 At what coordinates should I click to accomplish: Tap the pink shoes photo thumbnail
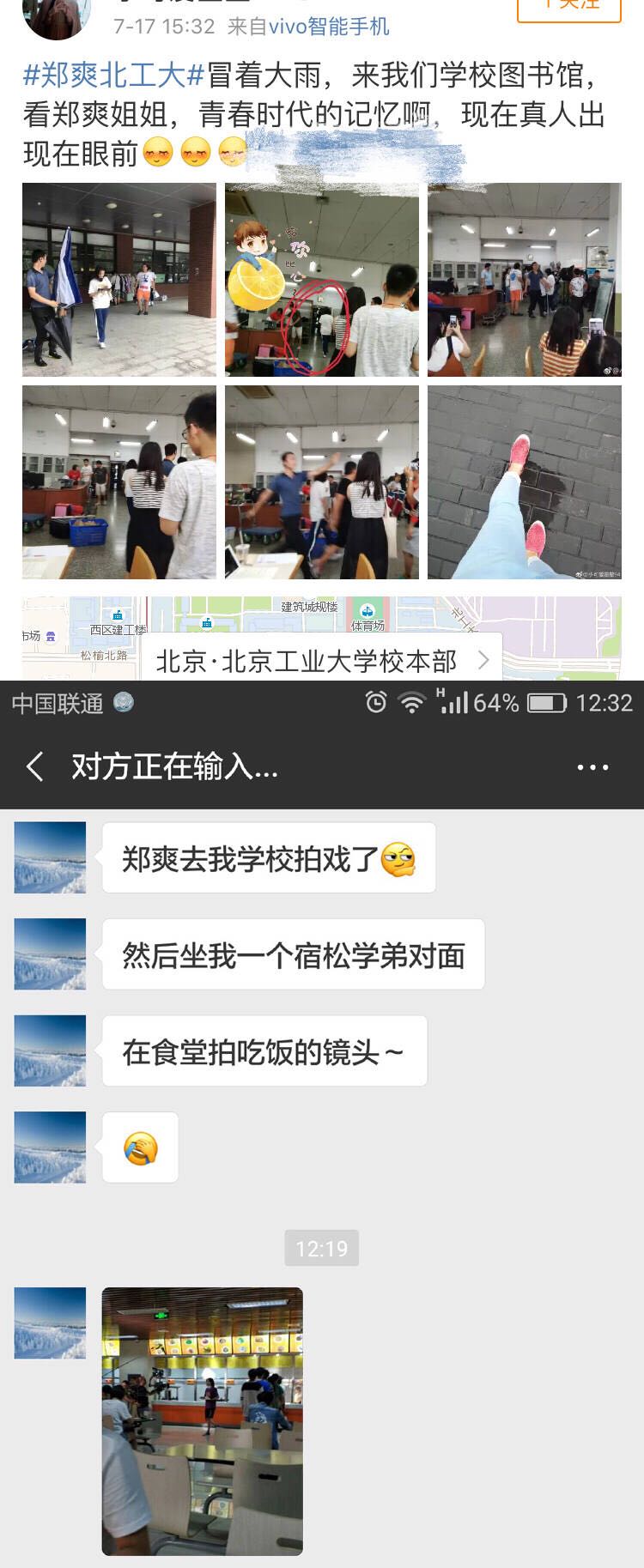pyautogui.click(x=523, y=482)
